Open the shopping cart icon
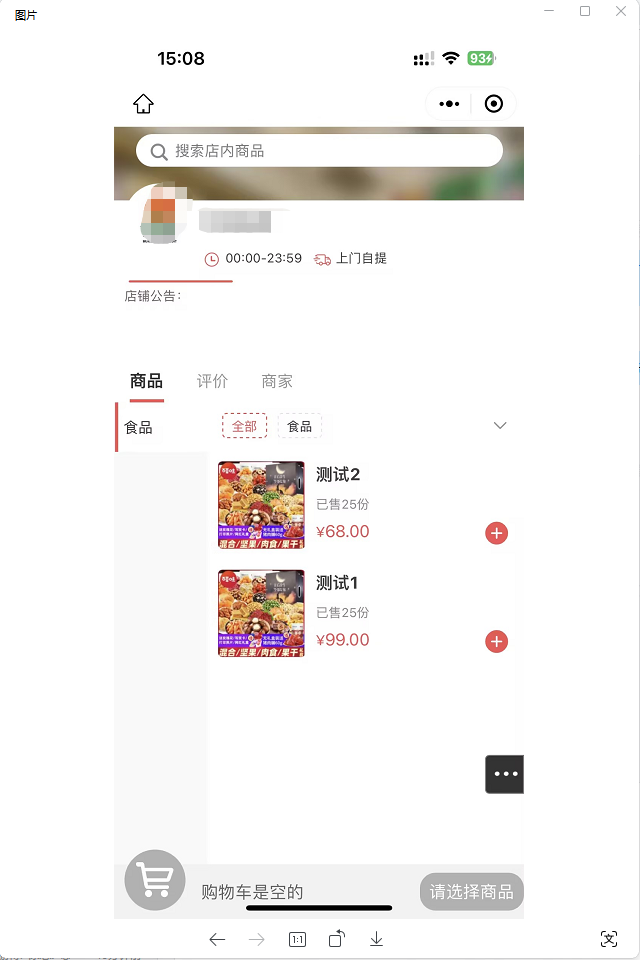 point(155,880)
